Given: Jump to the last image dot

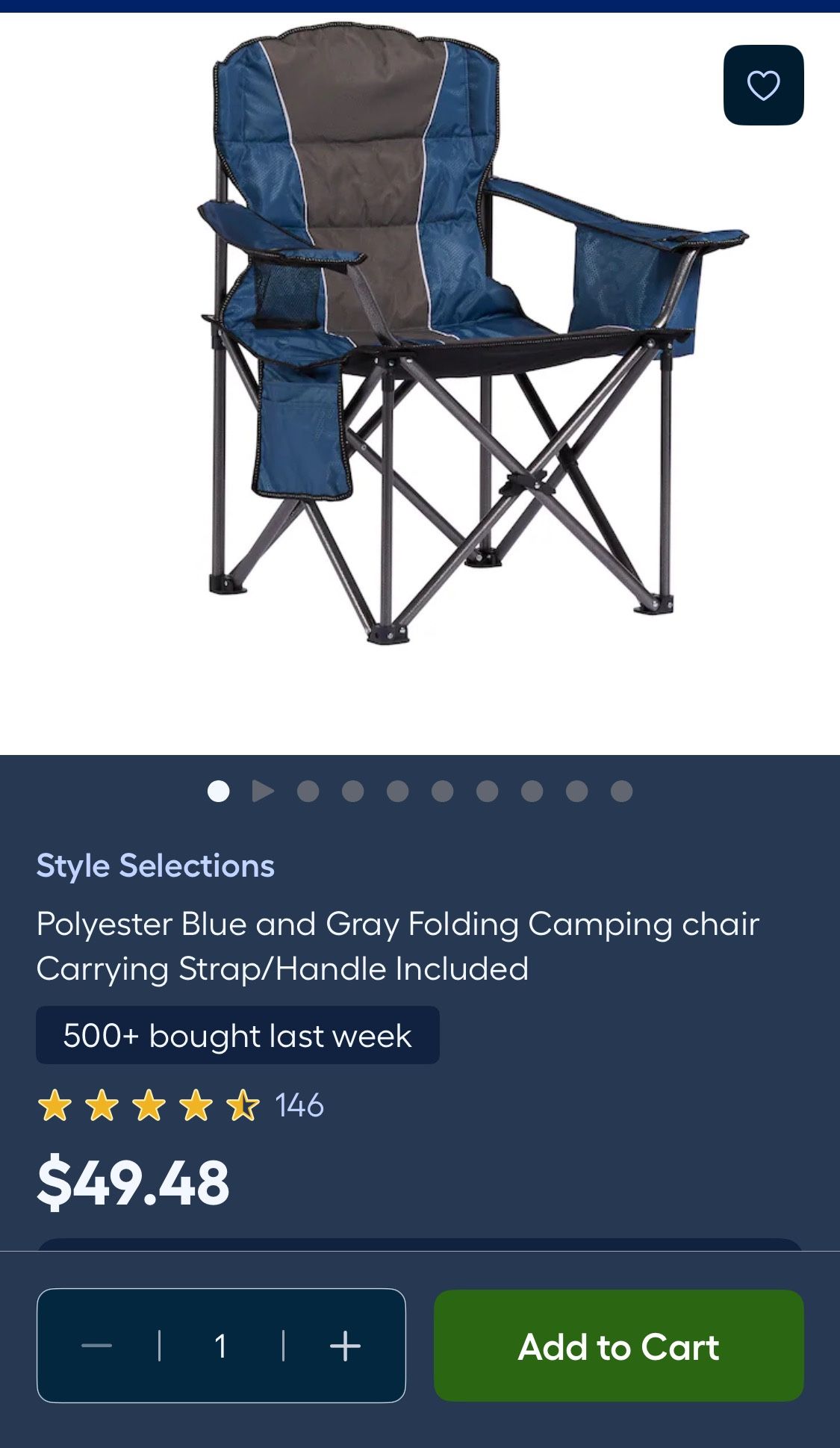Looking at the screenshot, I should [x=621, y=791].
